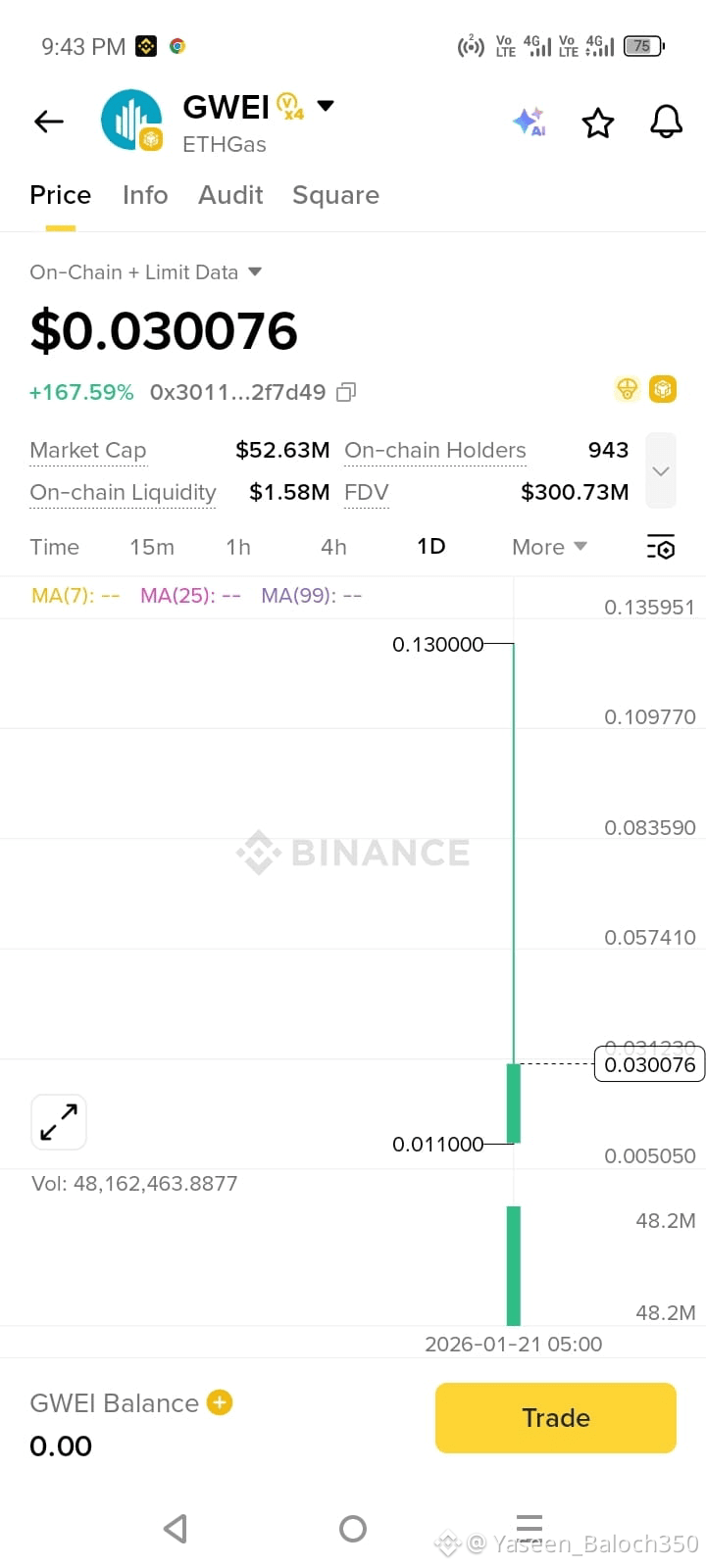Open the token risk gauge icon

pyautogui.click(x=628, y=389)
